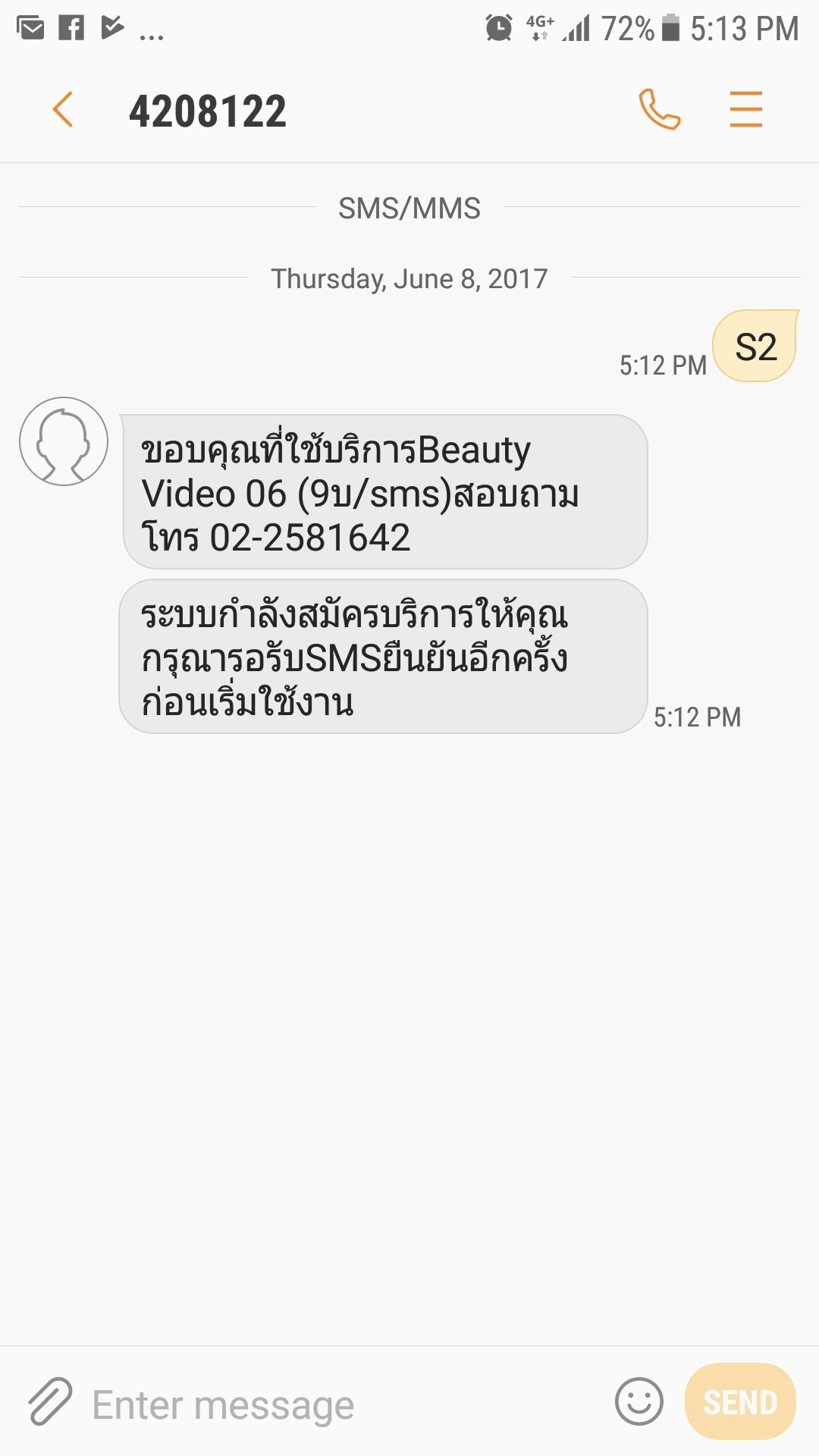Call the number 4208122

tap(659, 110)
